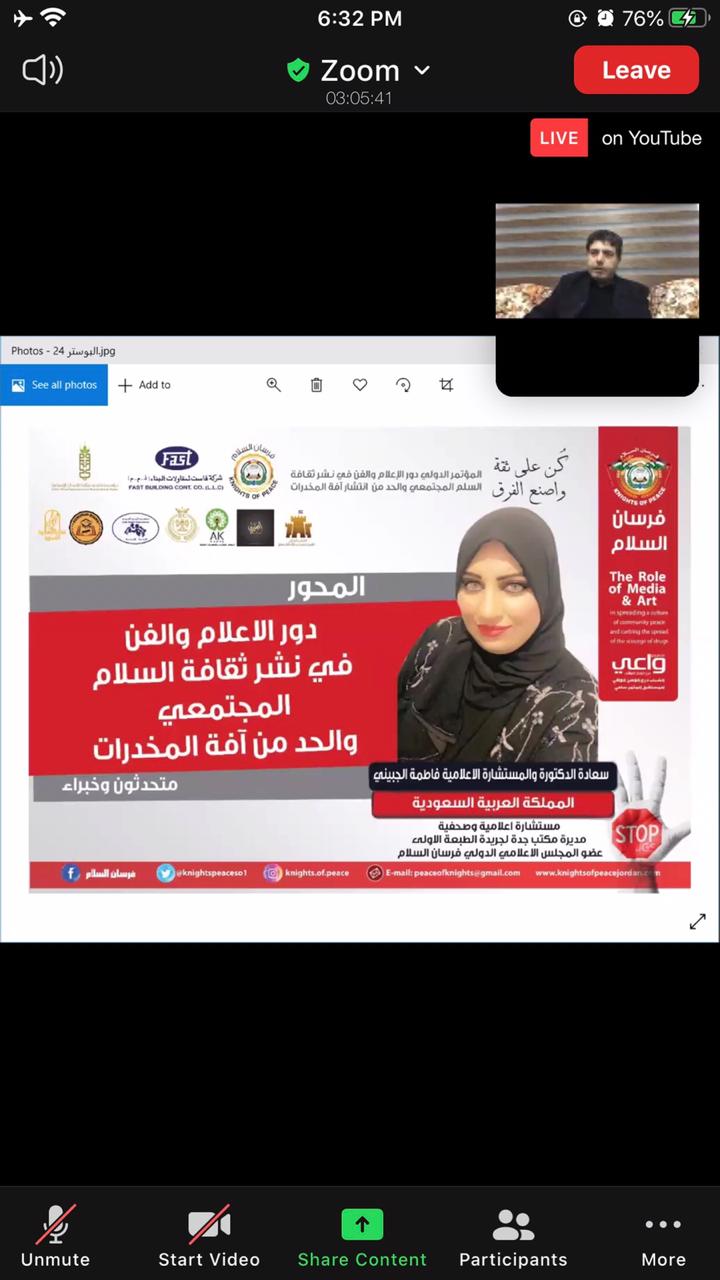Tap the LIVE on YouTube indicator
720x1280 pixels.
(616, 138)
